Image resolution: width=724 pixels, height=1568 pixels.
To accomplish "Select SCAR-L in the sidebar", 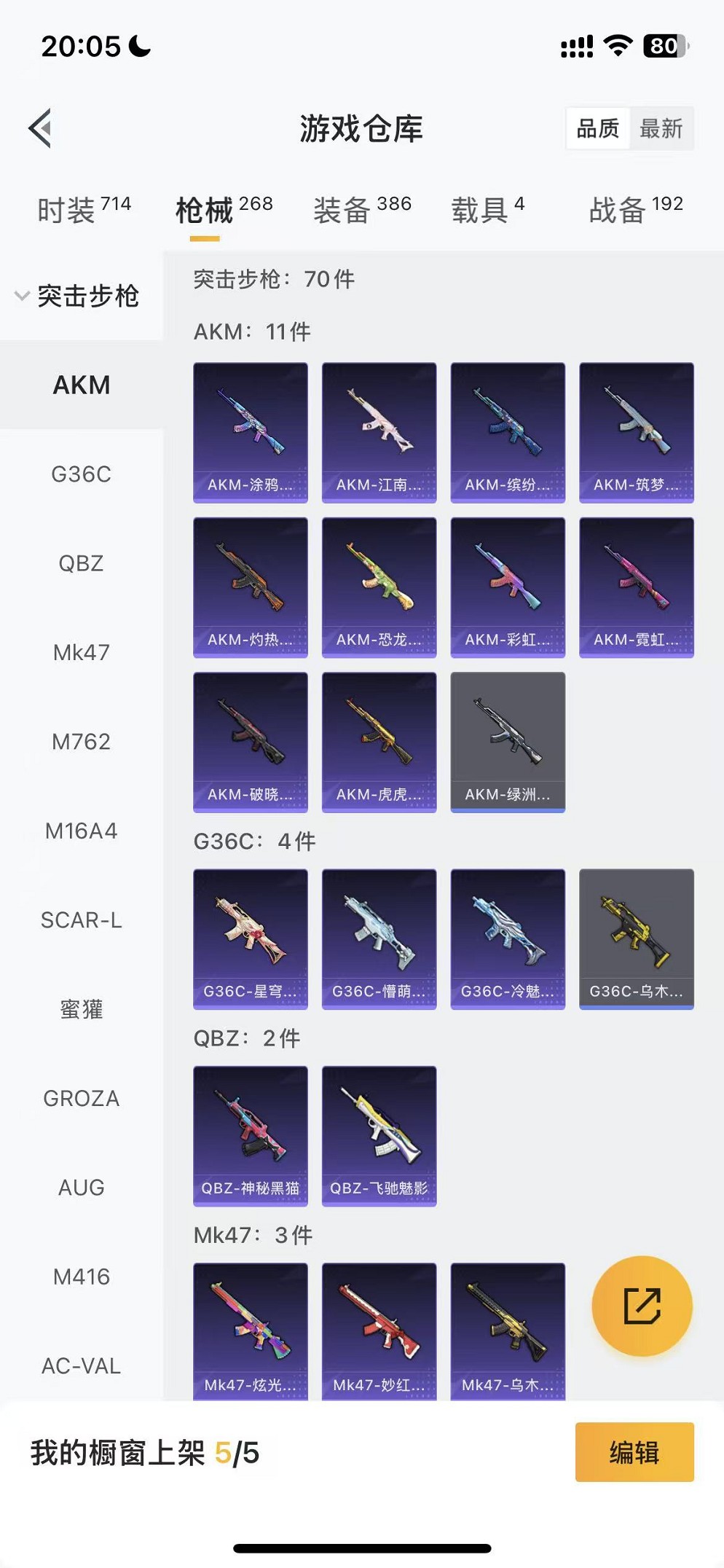I will pos(81,920).
